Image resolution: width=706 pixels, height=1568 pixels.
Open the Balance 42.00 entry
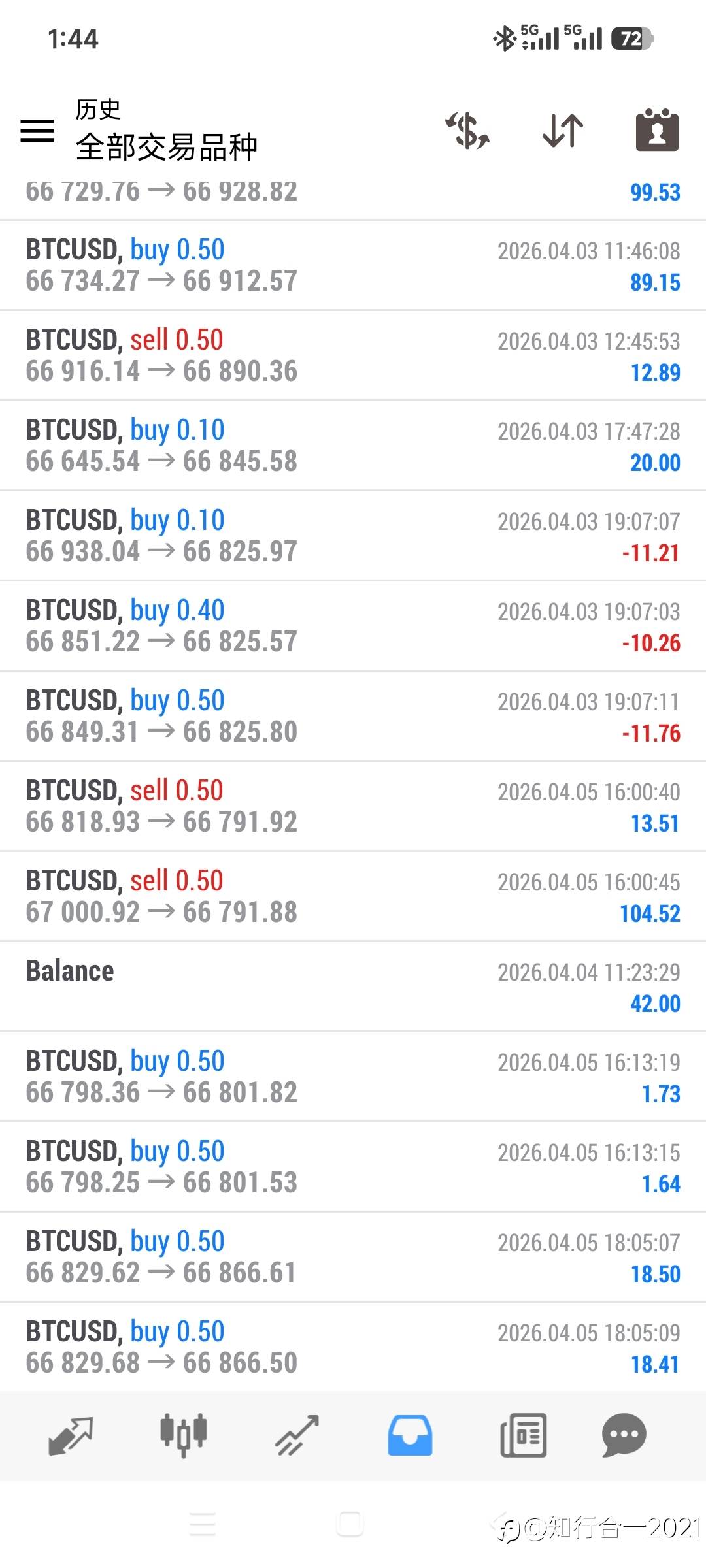tap(353, 987)
